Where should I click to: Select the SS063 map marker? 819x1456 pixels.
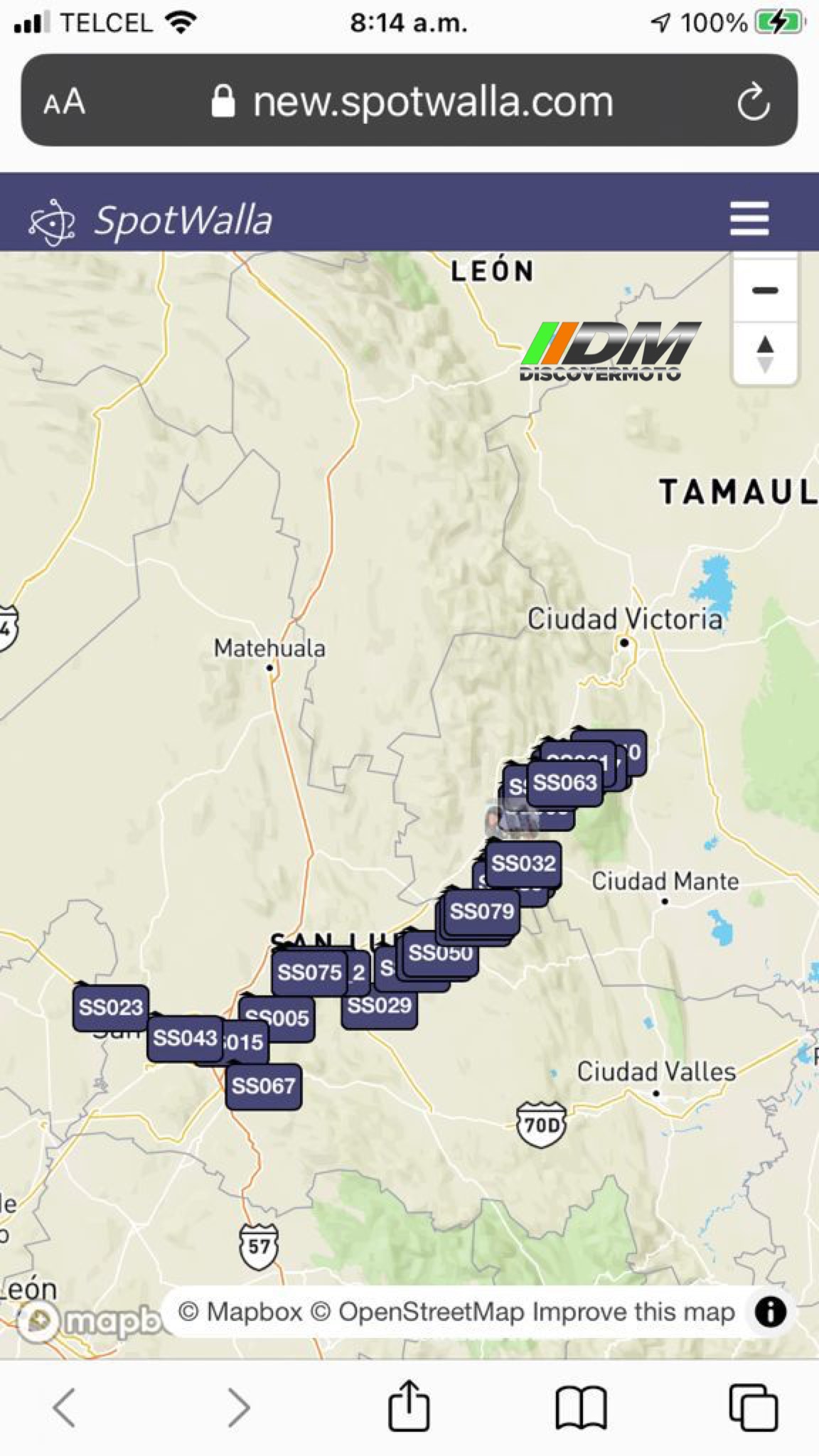click(x=565, y=783)
